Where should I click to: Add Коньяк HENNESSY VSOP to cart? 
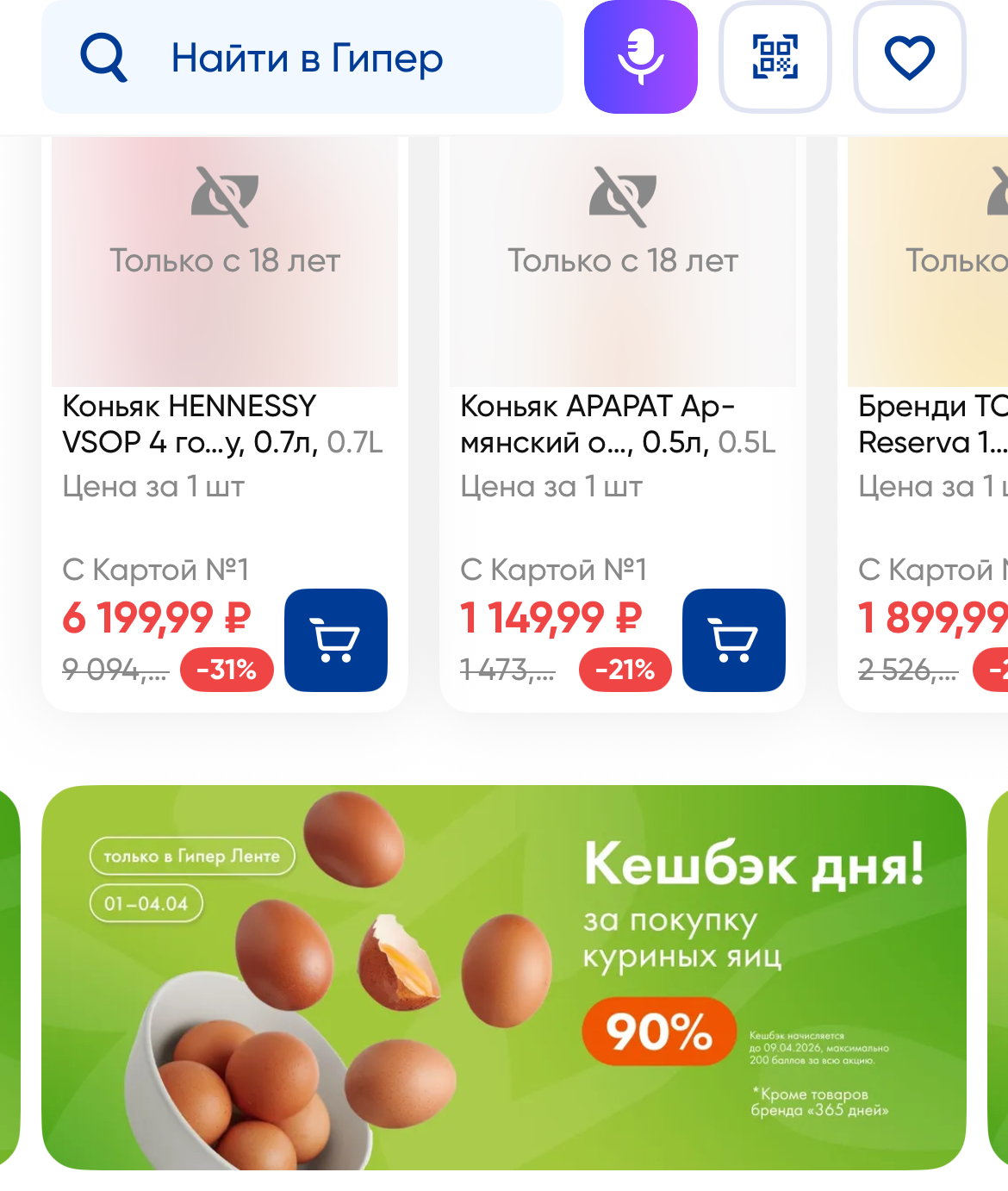pyautogui.click(x=336, y=640)
